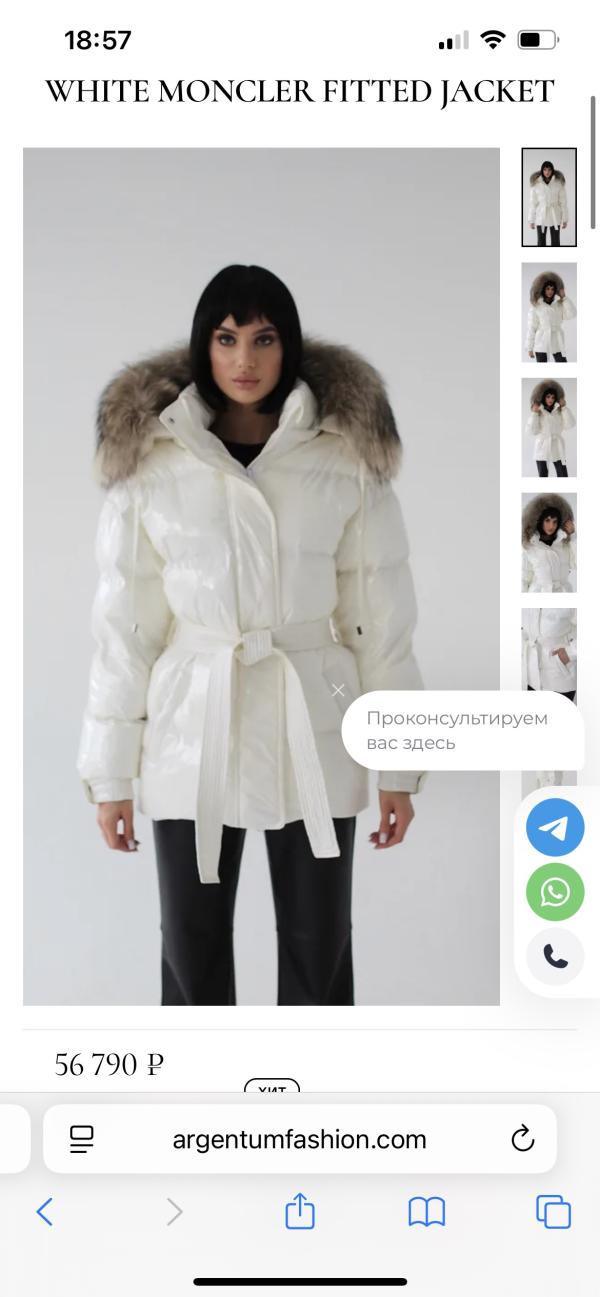Tap the argentumfashion.com address bar
This screenshot has height=1297, width=600.
[x=299, y=1139]
